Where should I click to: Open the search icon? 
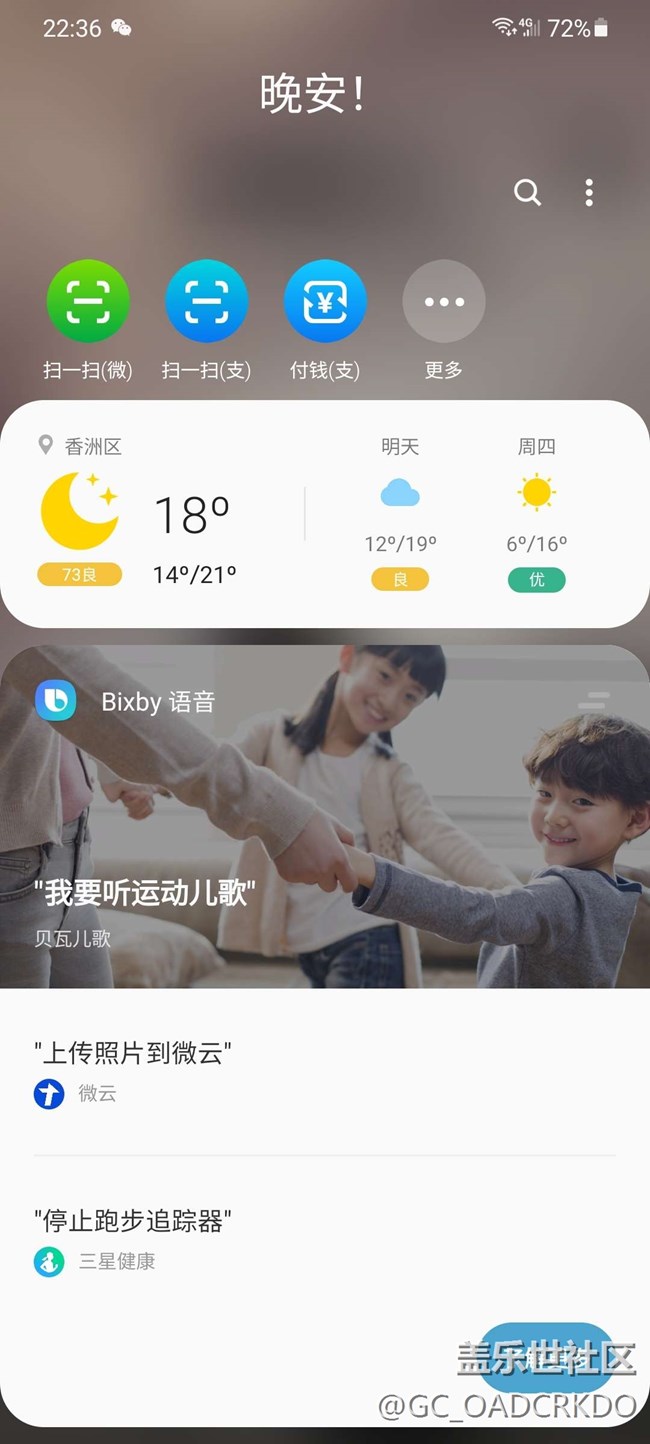point(527,192)
